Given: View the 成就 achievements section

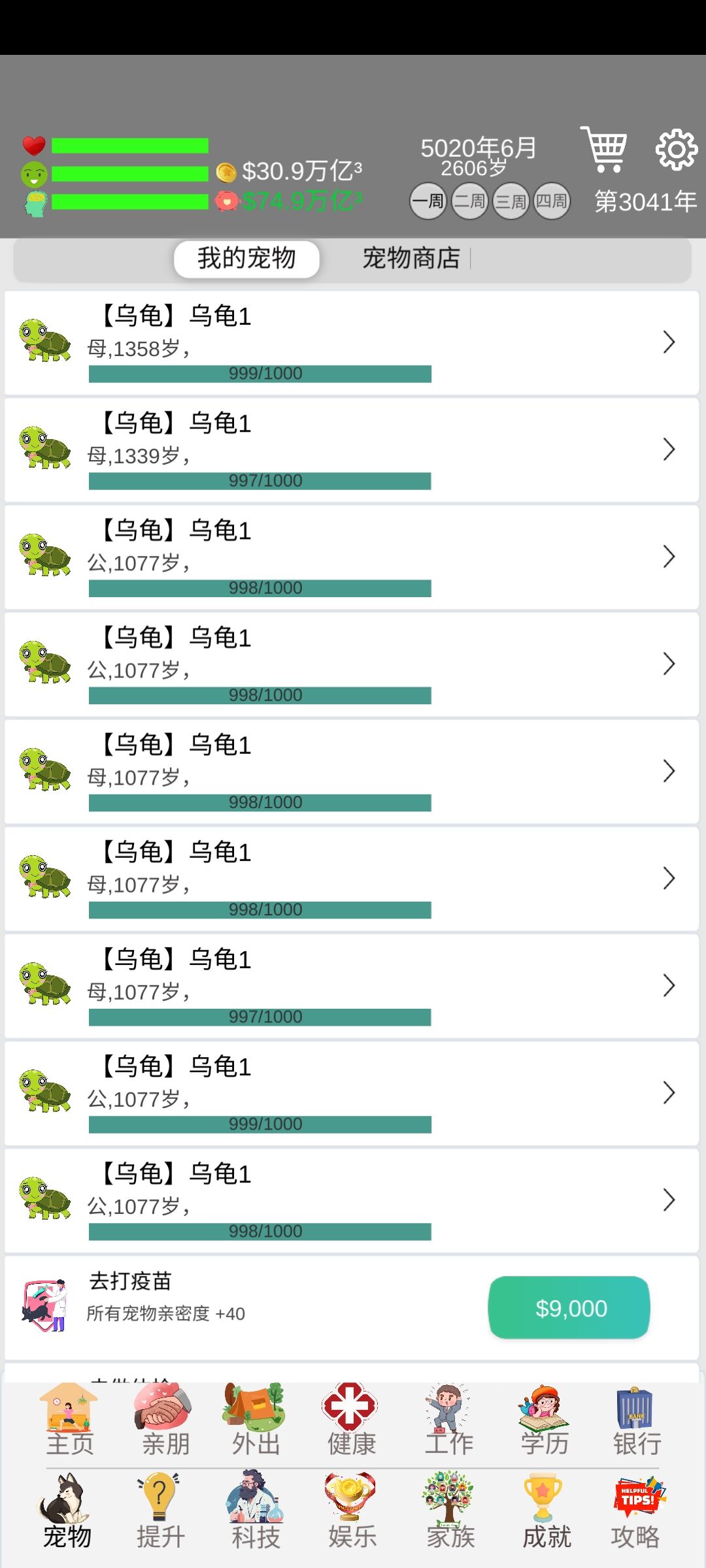Looking at the screenshot, I should point(546,1511).
